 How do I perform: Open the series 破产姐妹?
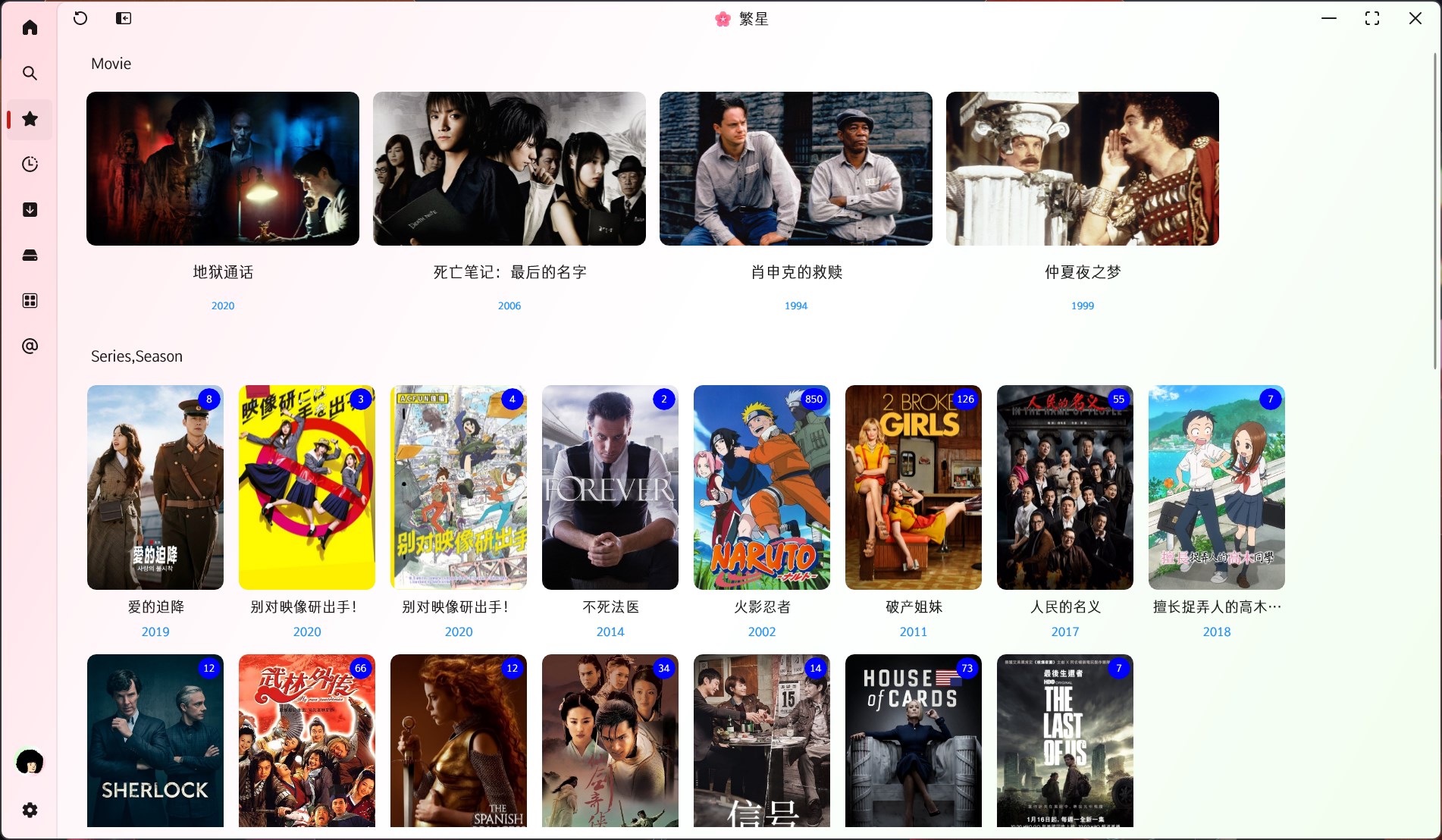point(914,487)
